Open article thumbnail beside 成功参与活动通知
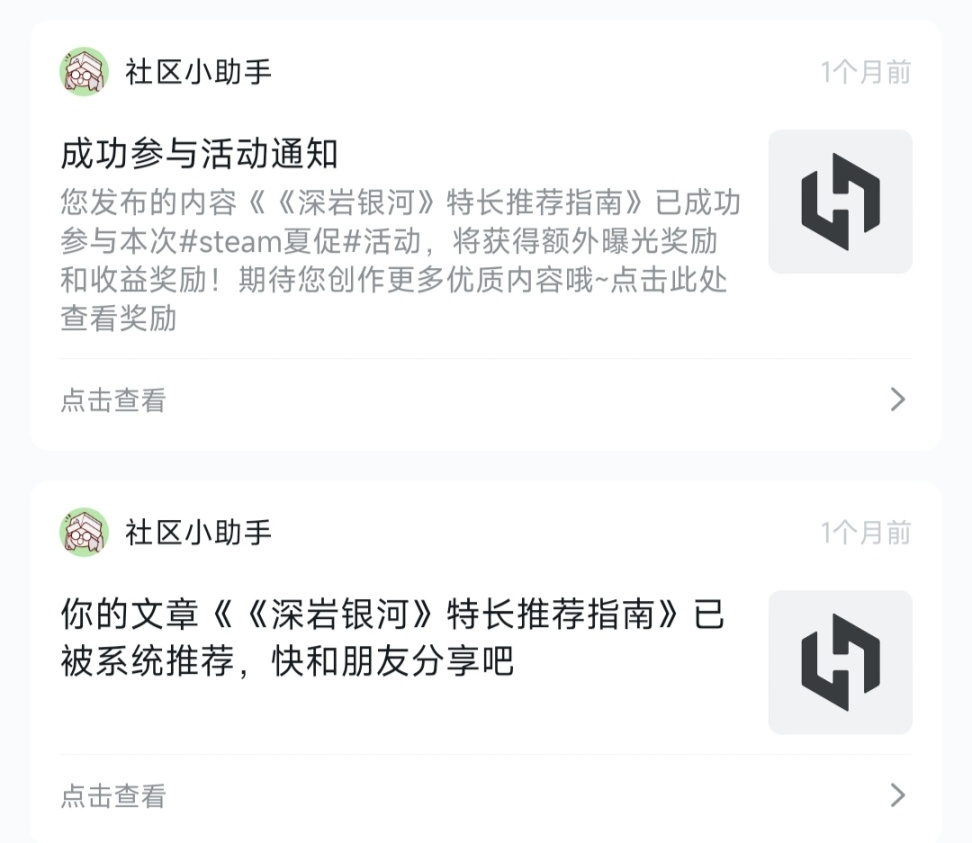 pyautogui.click(x=840, y=201)
